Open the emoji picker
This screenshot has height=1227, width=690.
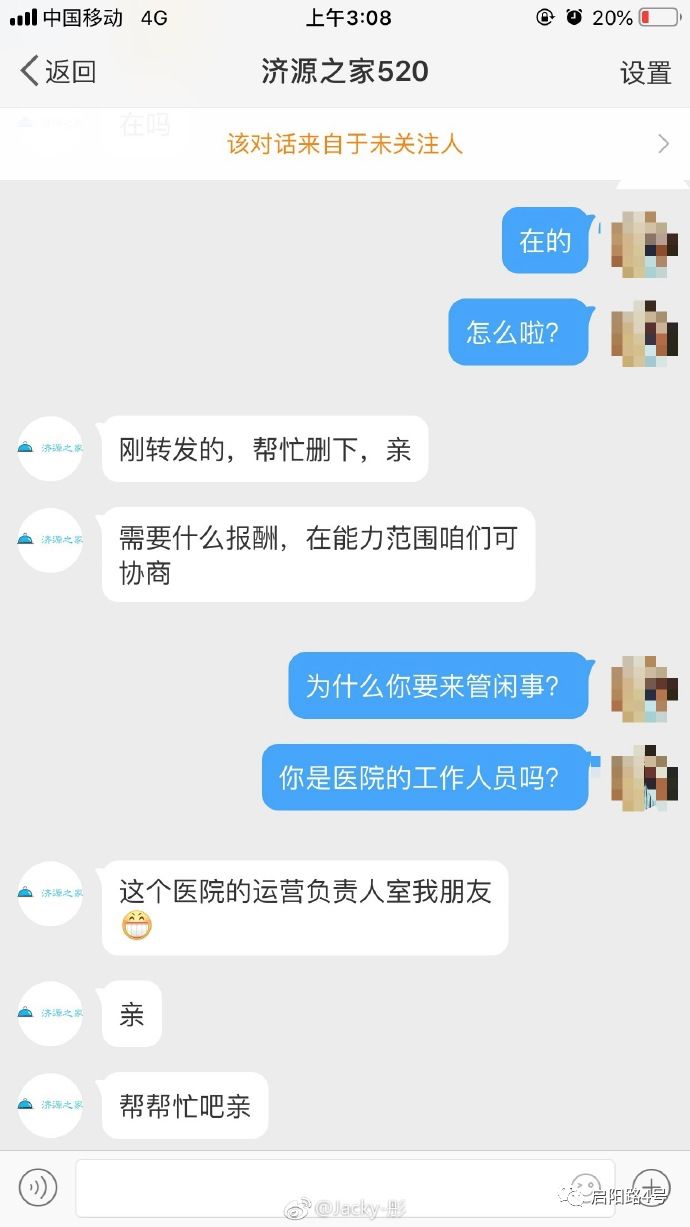[x=585, y=1187]
